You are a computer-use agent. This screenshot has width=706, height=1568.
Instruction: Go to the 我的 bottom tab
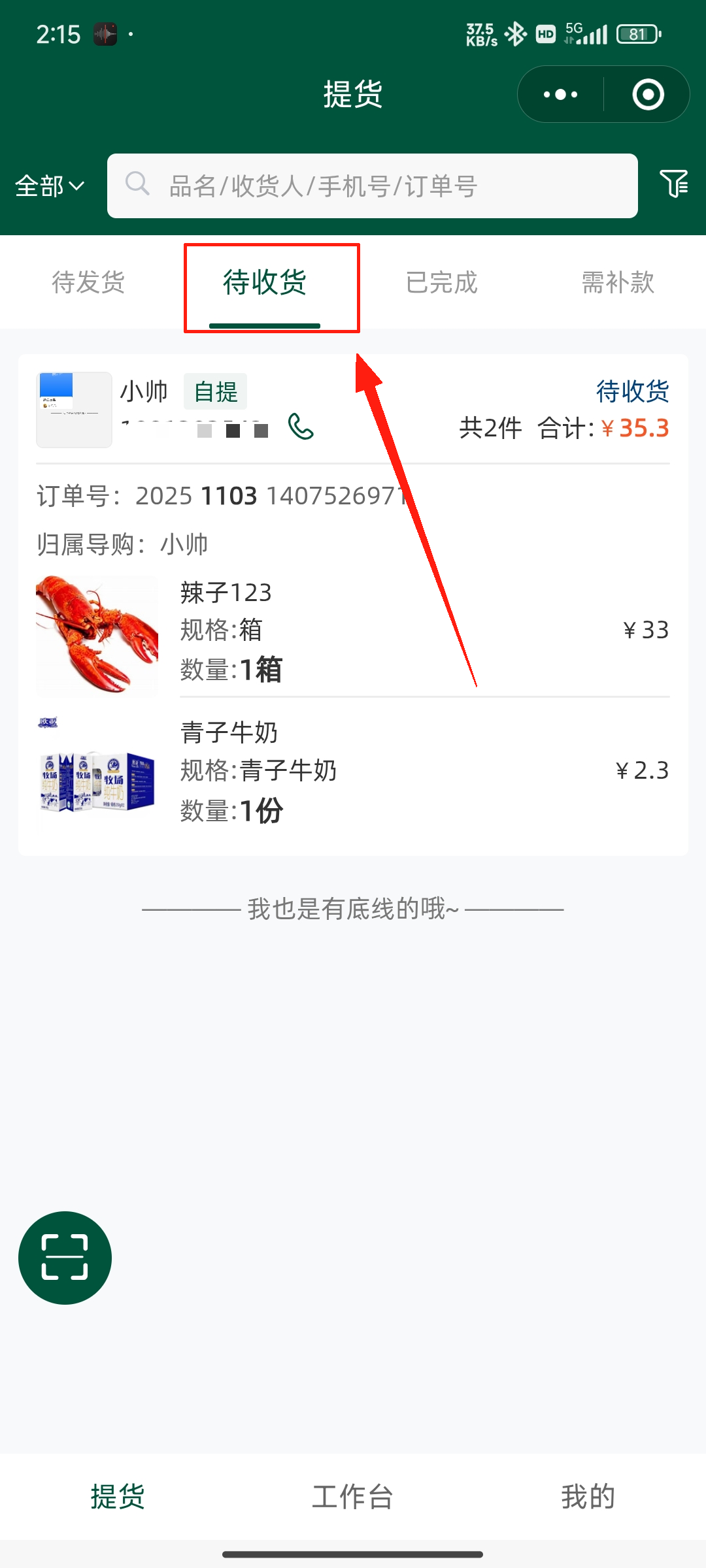point(588,1496)
